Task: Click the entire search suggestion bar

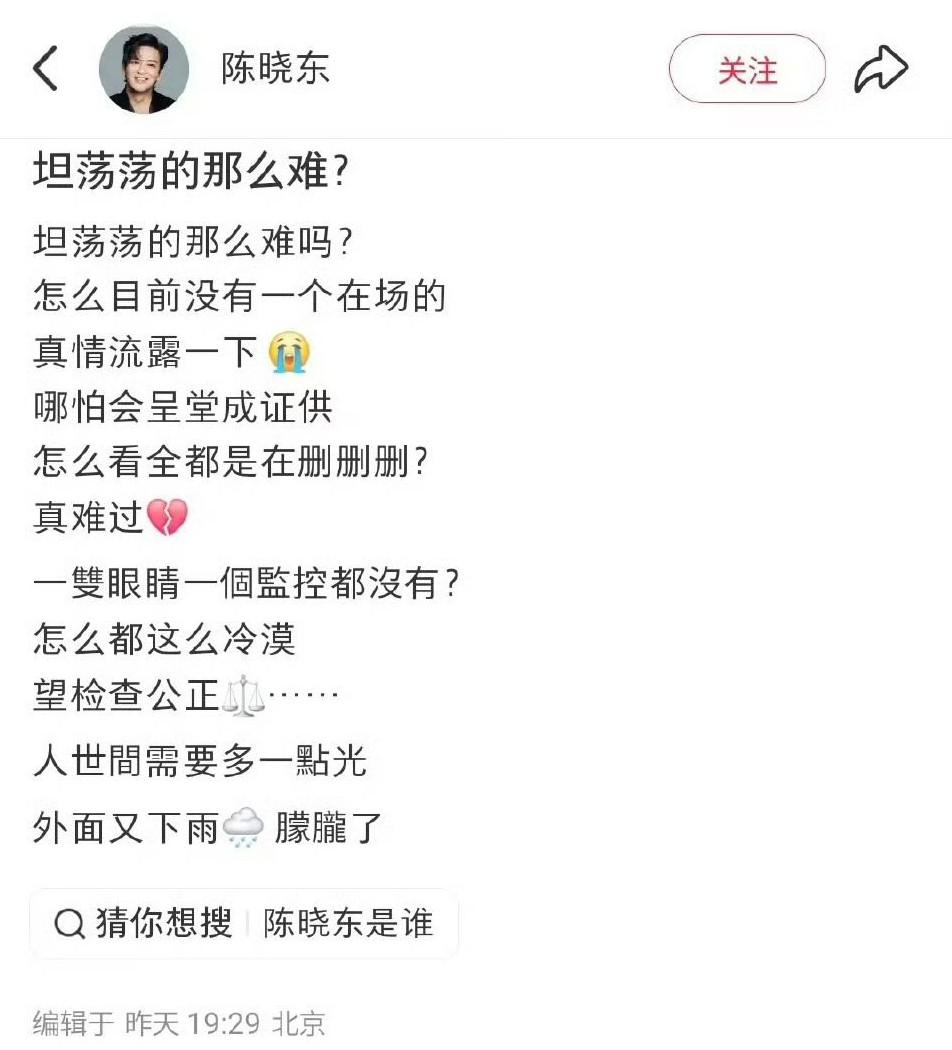Action: [x=245, y=925]
